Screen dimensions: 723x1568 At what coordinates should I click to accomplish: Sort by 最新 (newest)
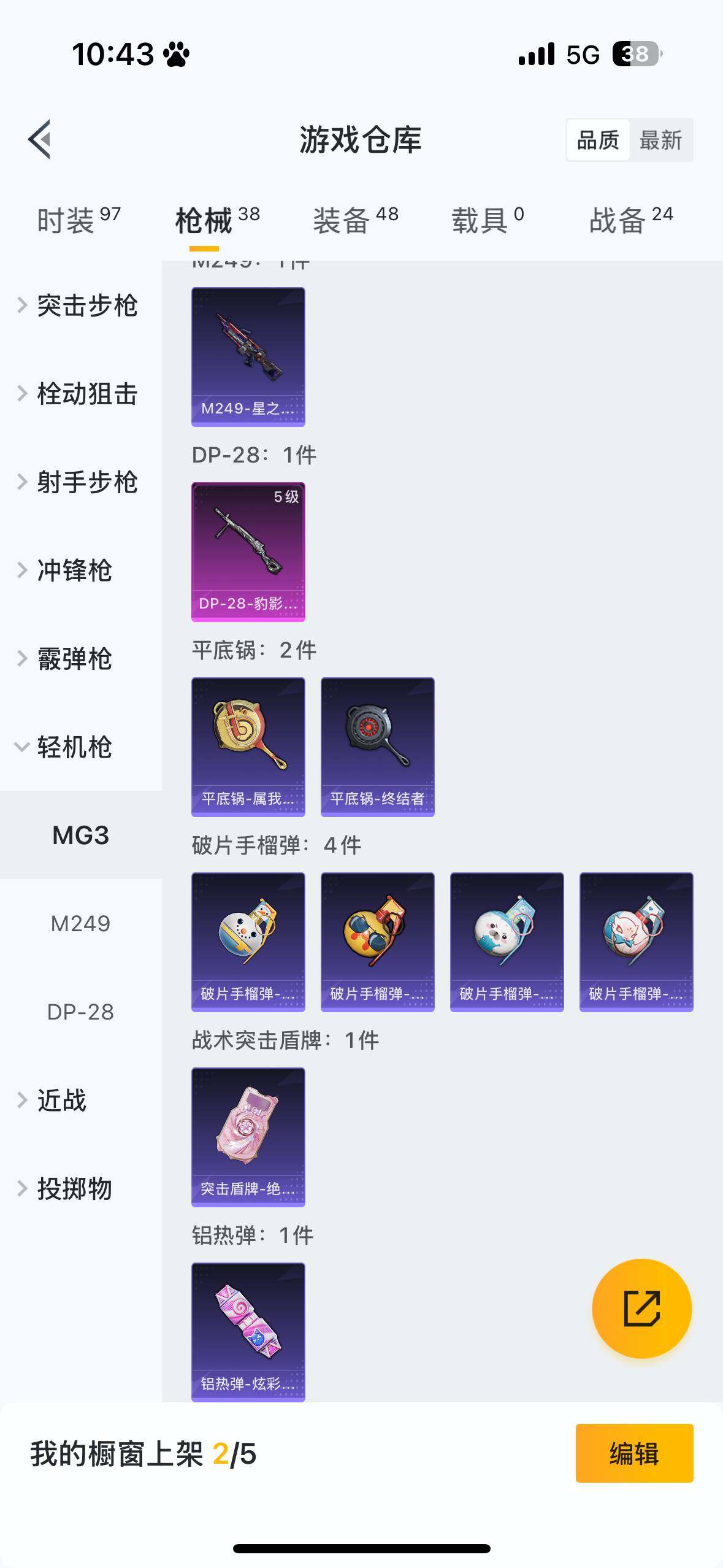click(660, 140)
